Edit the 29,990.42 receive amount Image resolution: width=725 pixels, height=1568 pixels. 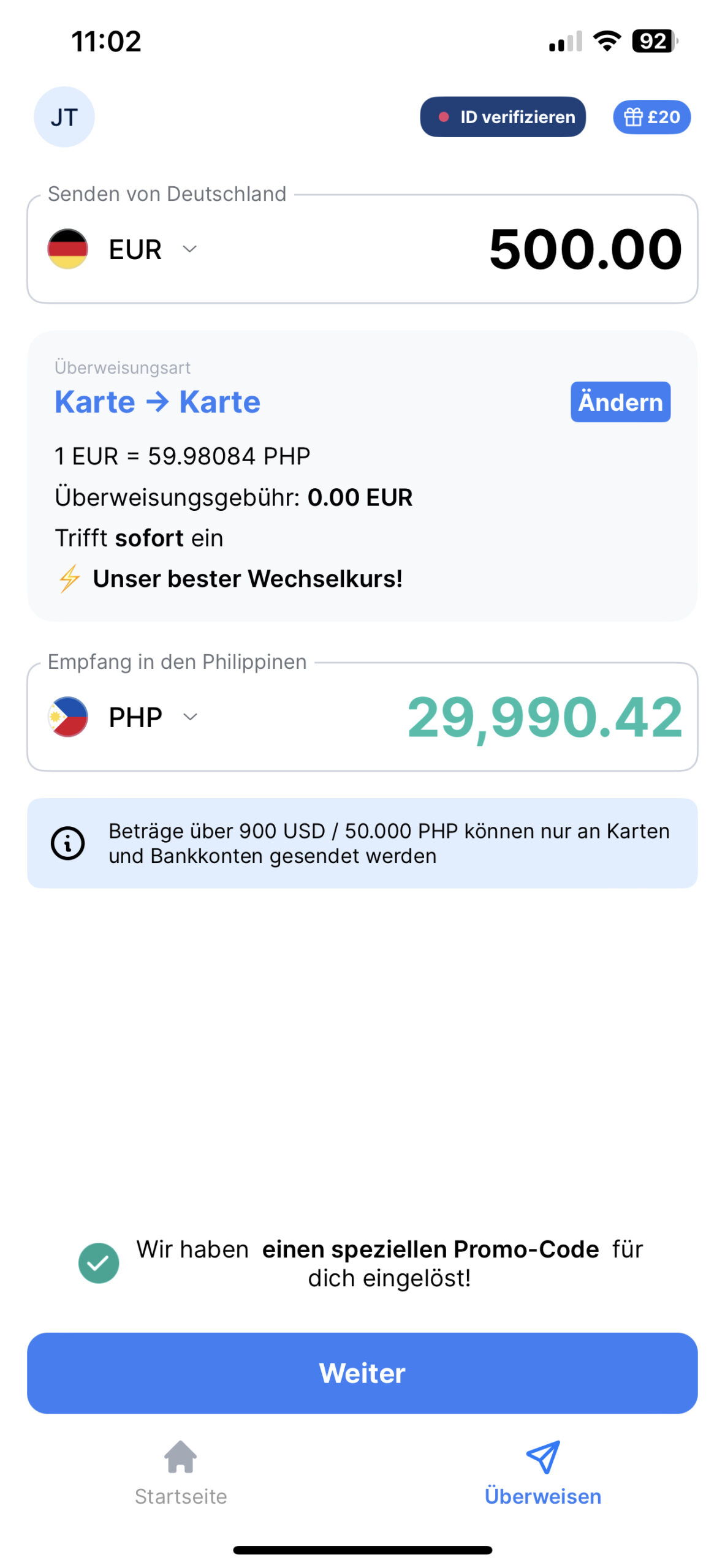pos(544,717)
